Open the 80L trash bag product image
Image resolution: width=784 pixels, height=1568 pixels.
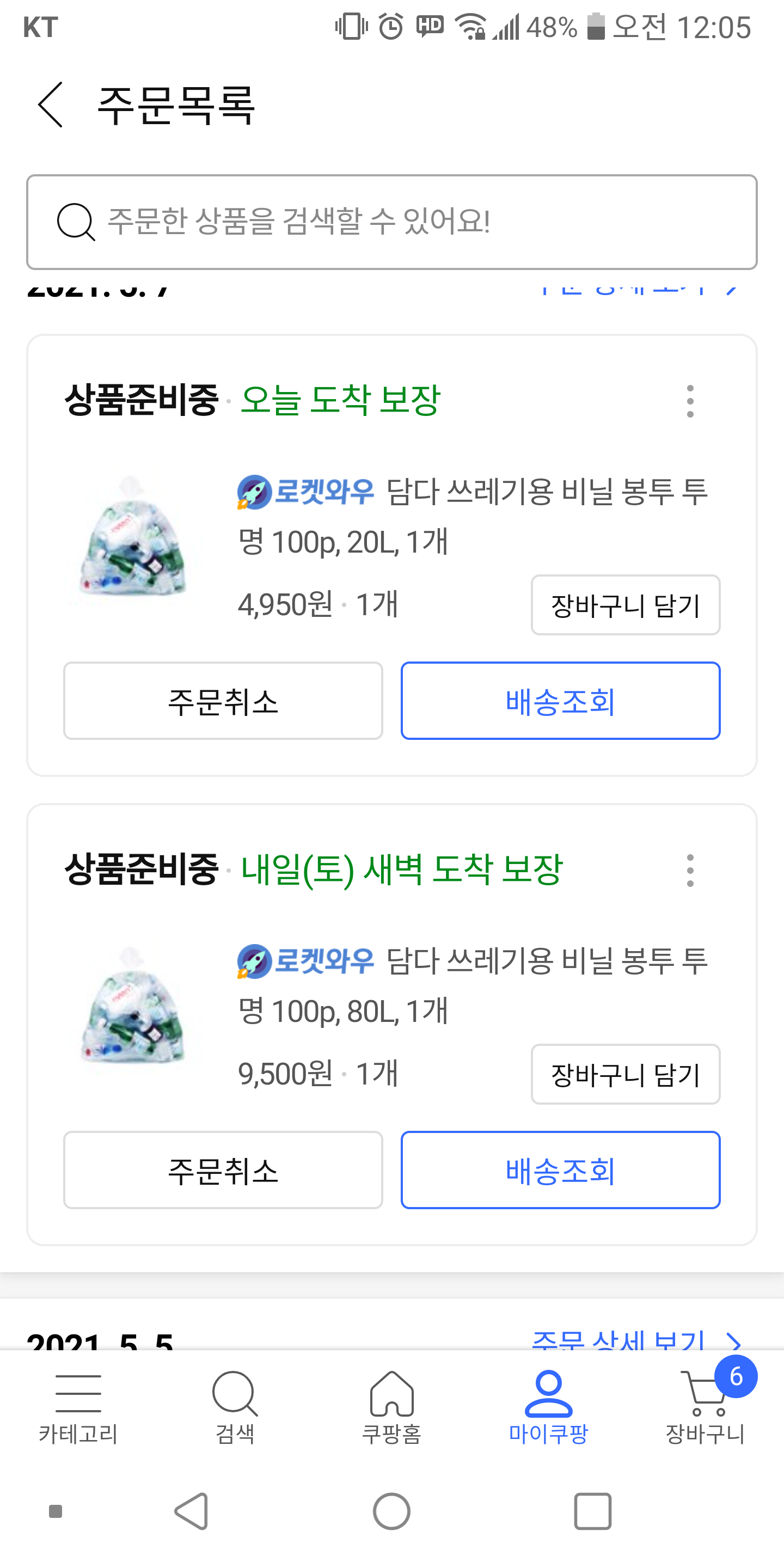[133, 1006]
